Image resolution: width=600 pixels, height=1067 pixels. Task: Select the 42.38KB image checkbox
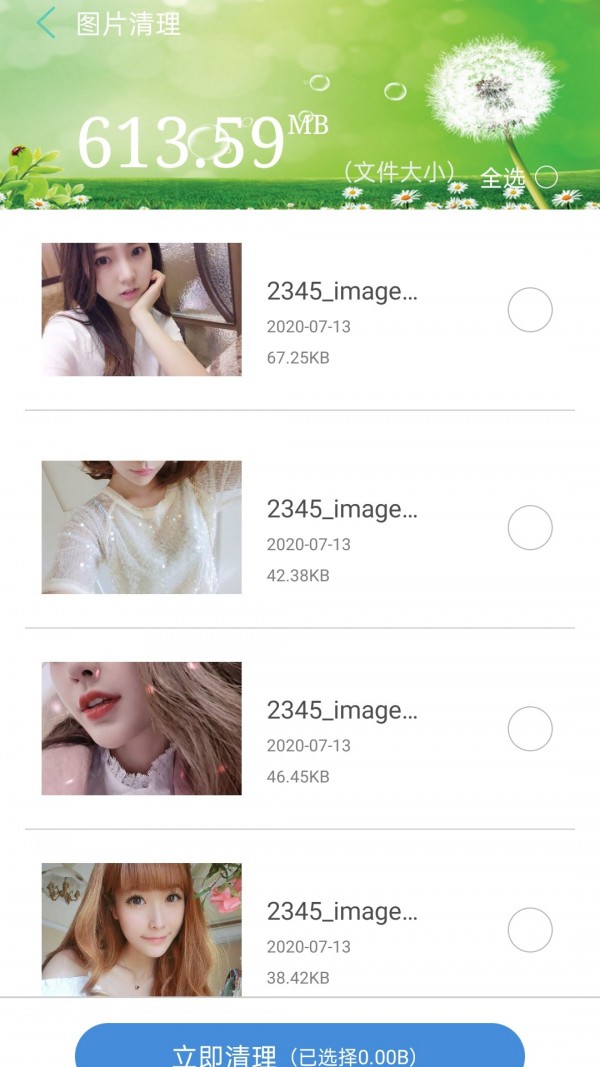tap(530, 528)
